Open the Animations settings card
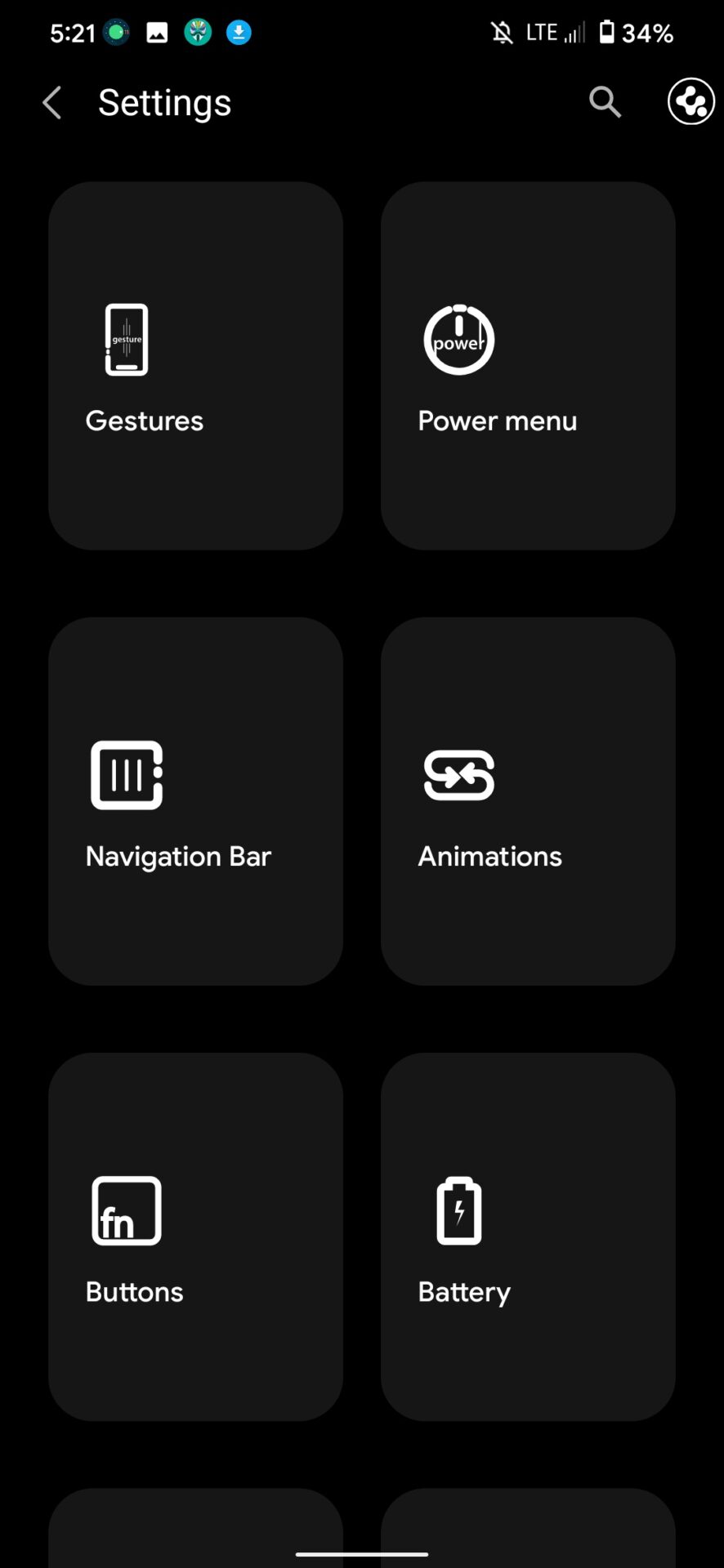The width and height of the screenshot is (724, 1568). 528,801
